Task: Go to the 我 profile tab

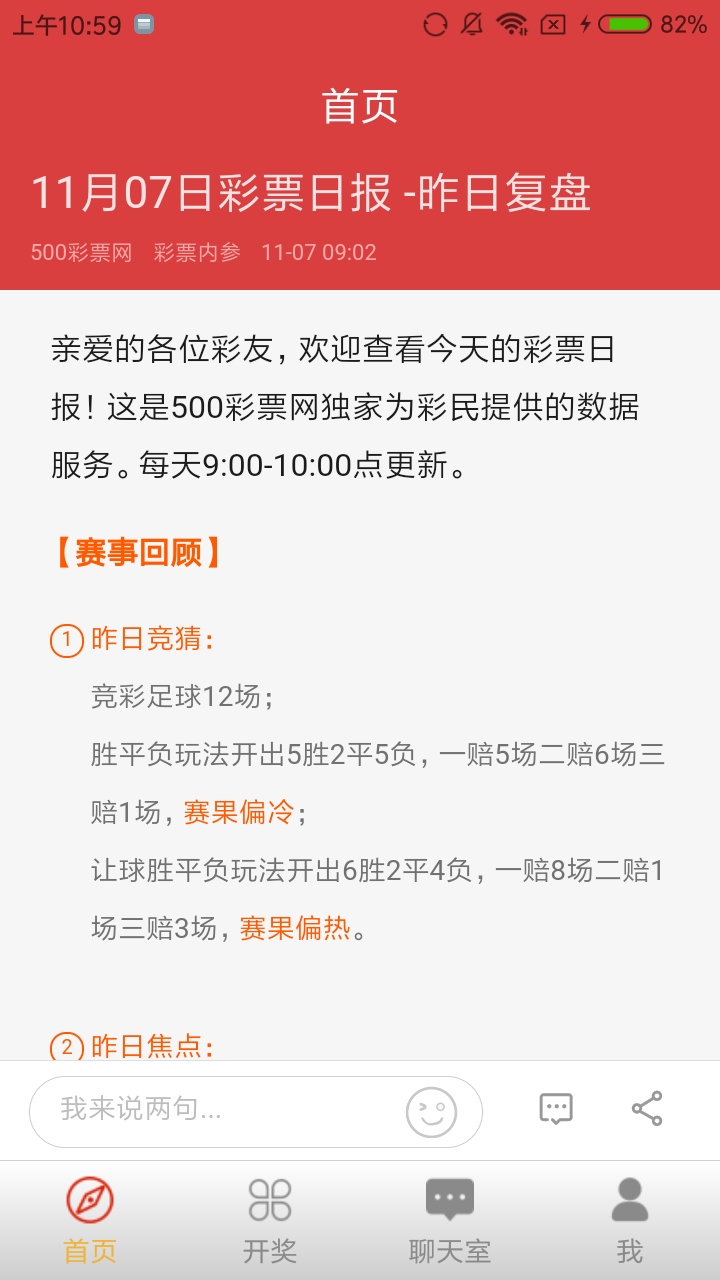Action: click(630, 1220)
